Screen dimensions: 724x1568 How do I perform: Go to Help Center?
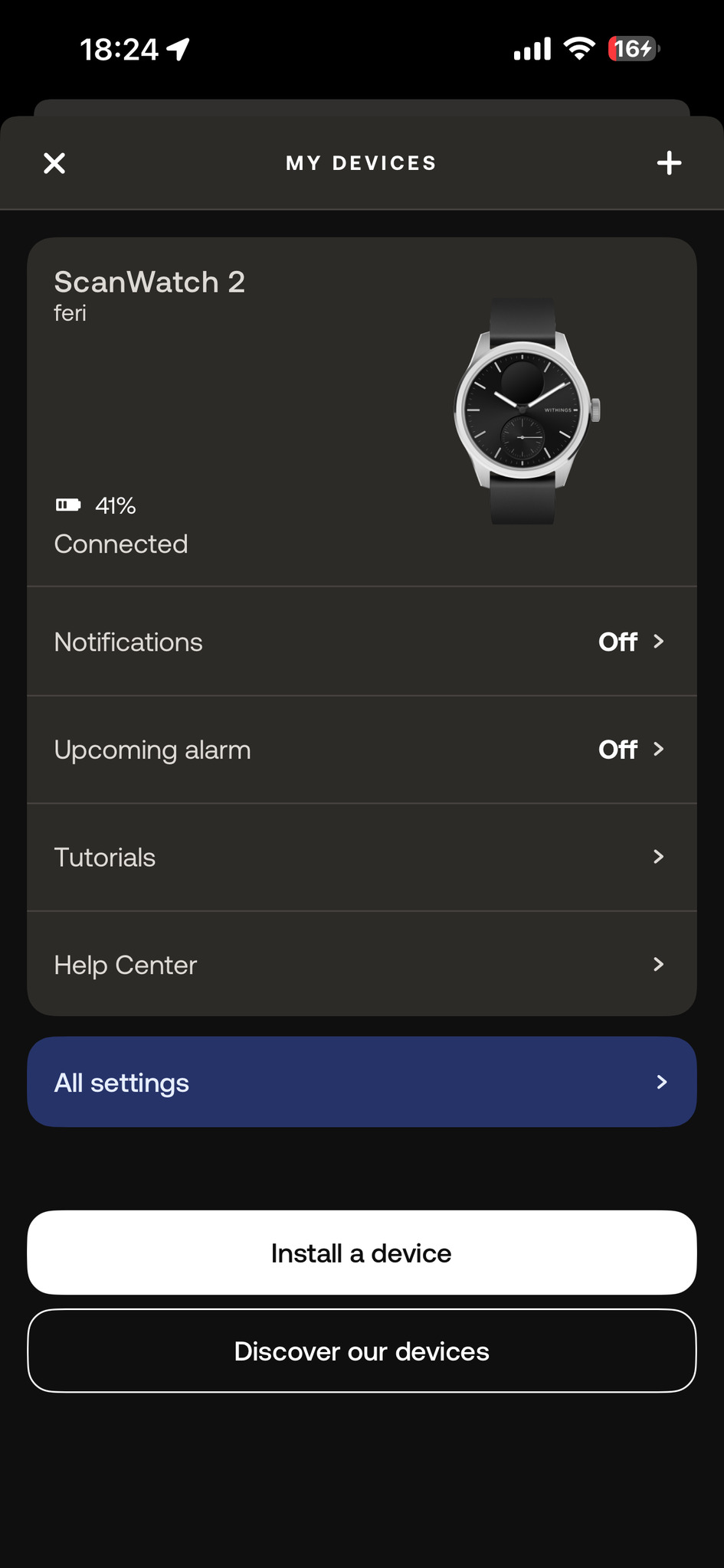362,965
